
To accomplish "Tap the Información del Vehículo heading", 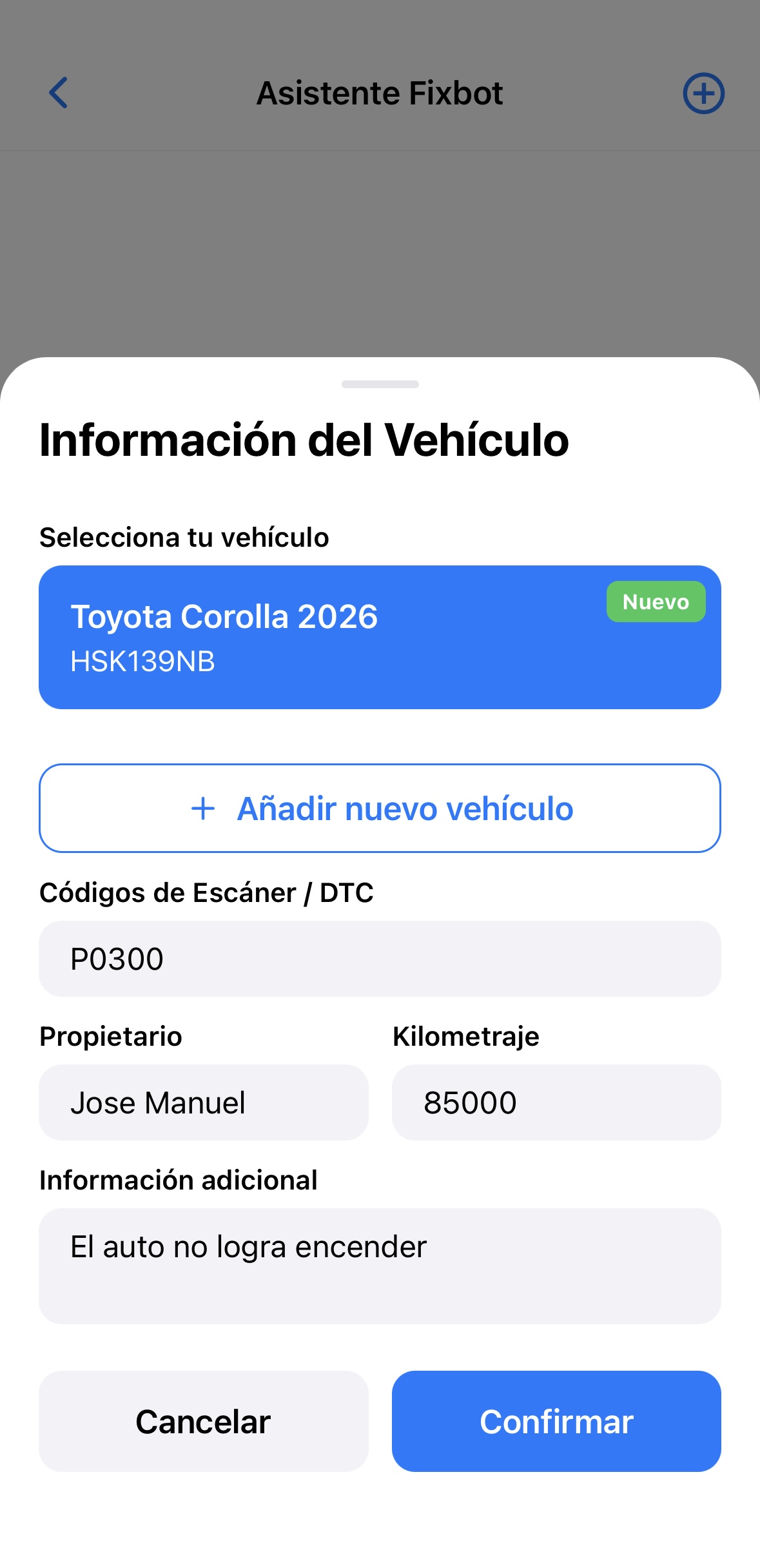I will coord(303,440).
